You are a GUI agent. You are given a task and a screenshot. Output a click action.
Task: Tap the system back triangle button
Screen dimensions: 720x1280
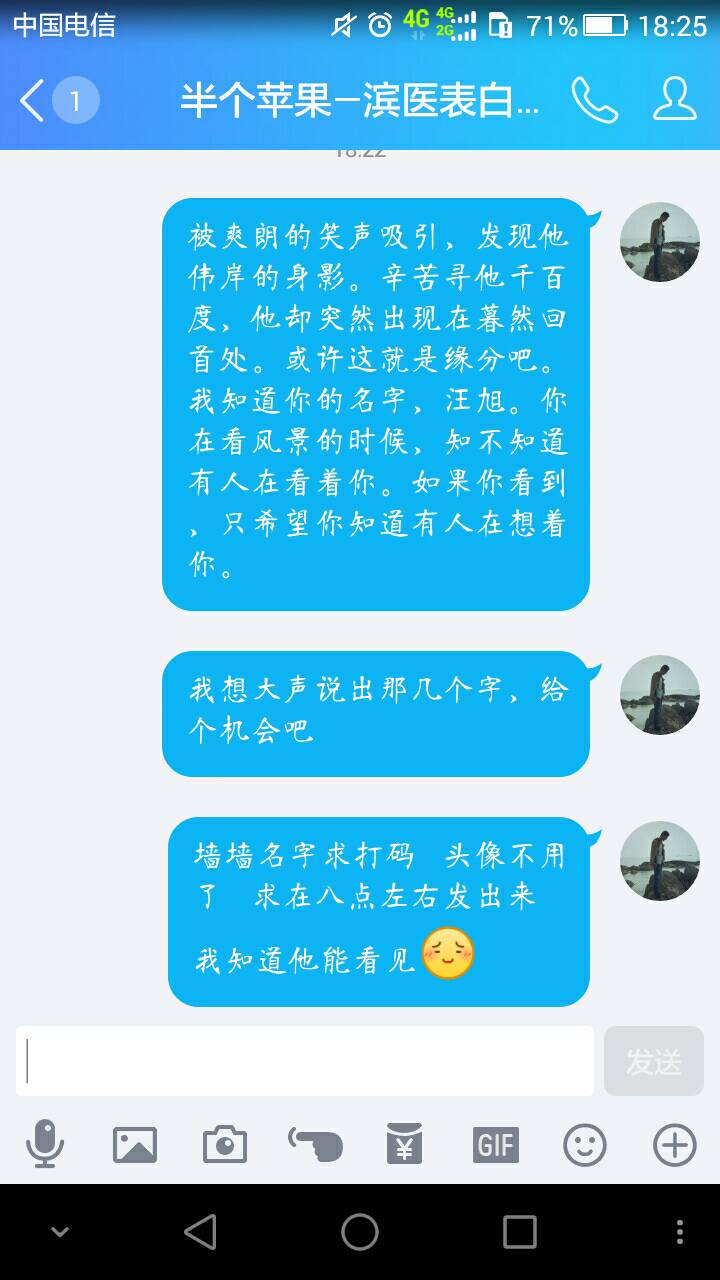200,1232
